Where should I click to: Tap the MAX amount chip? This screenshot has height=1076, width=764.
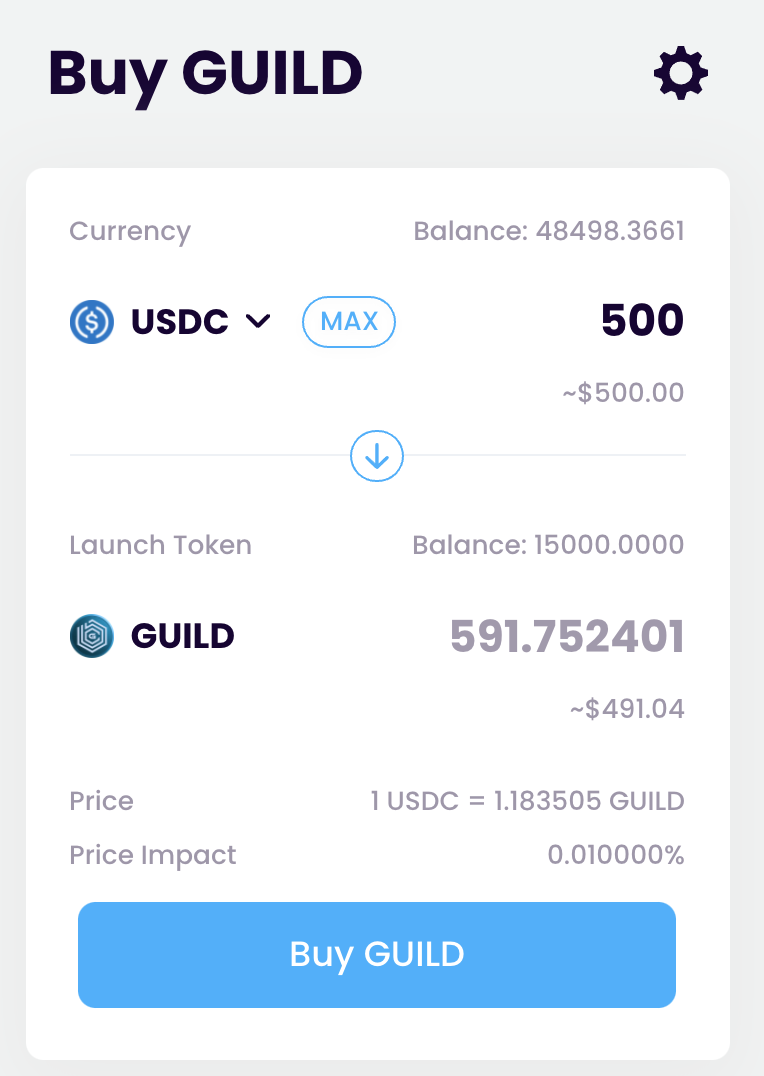click(x=349, y=321)
